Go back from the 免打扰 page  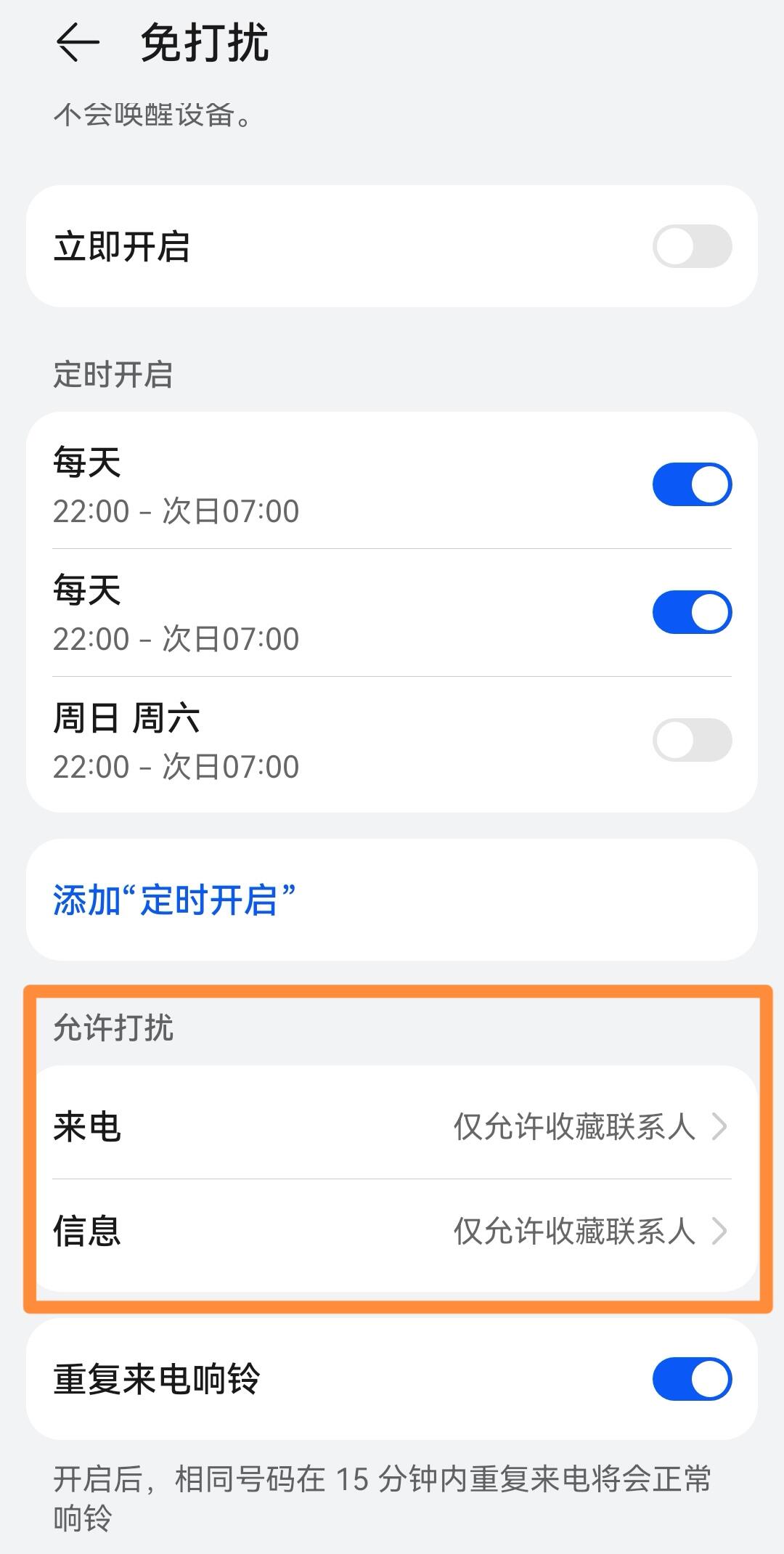(x=78, y=42)
